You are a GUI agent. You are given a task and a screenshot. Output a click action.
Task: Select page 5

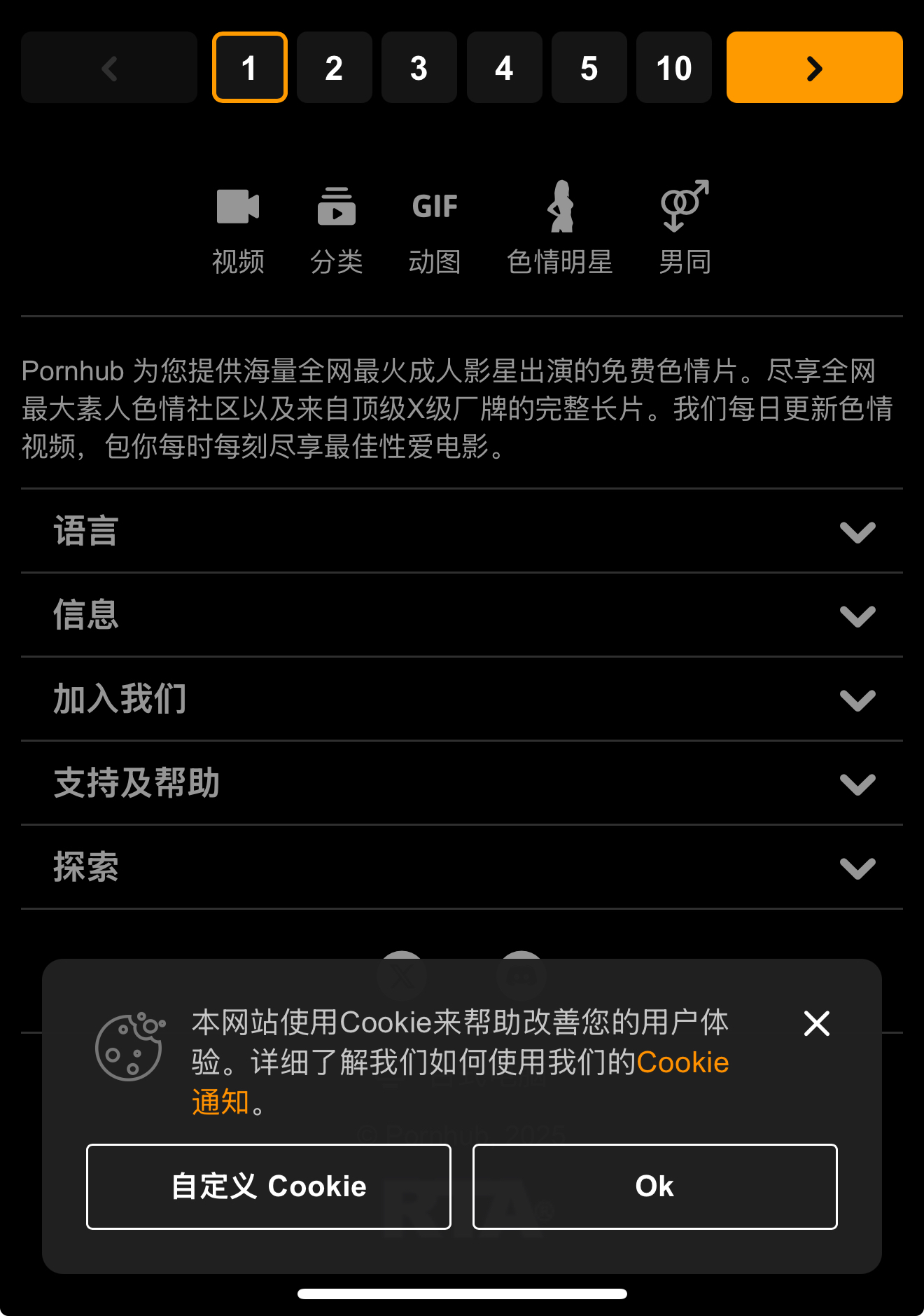(x=589, y=68)
